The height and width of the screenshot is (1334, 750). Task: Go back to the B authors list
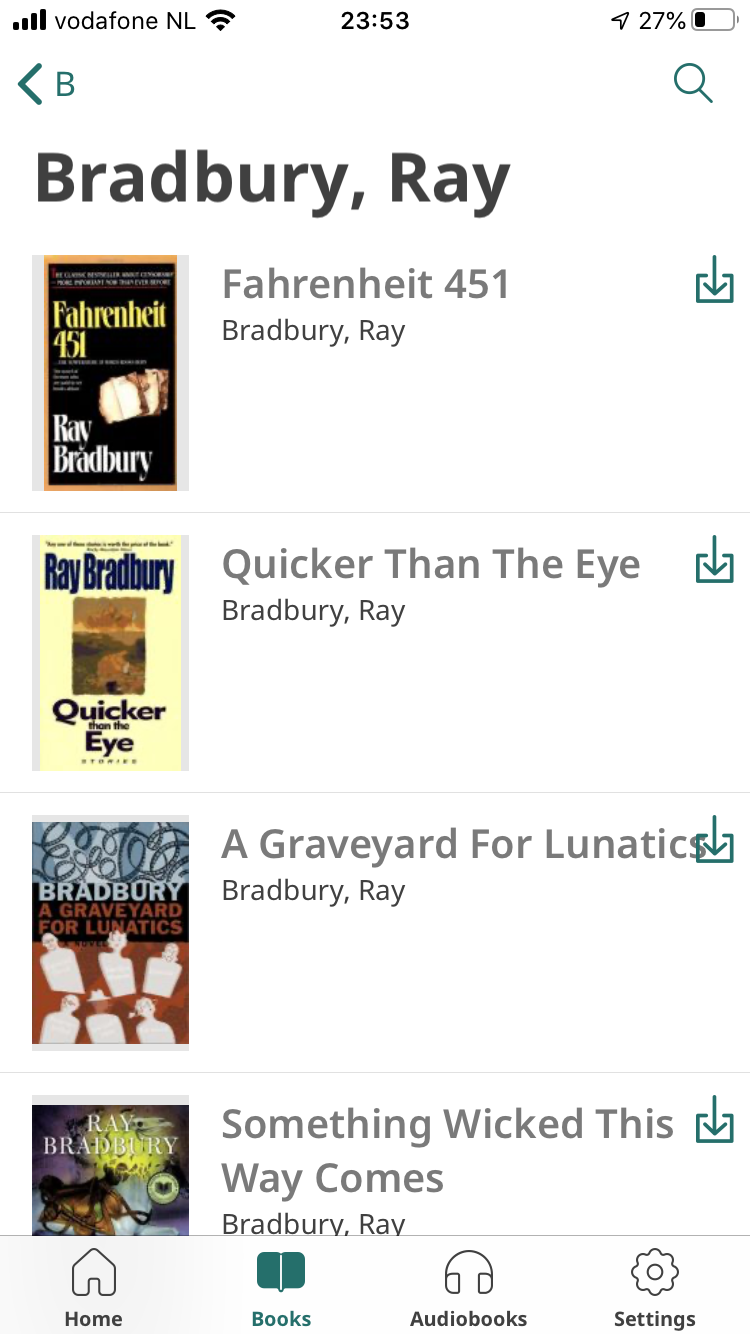46,84
